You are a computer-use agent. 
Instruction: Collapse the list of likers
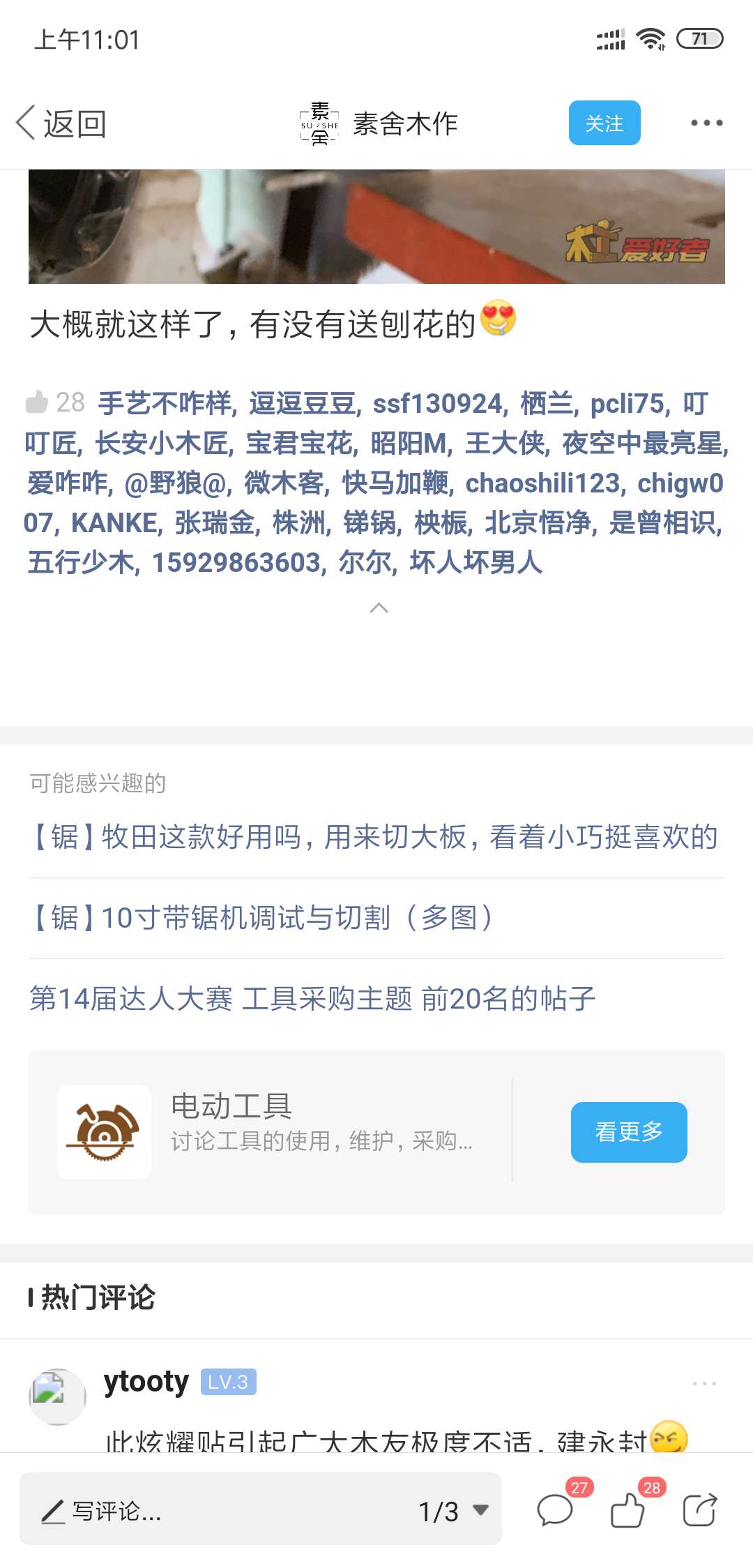[378, 608]
